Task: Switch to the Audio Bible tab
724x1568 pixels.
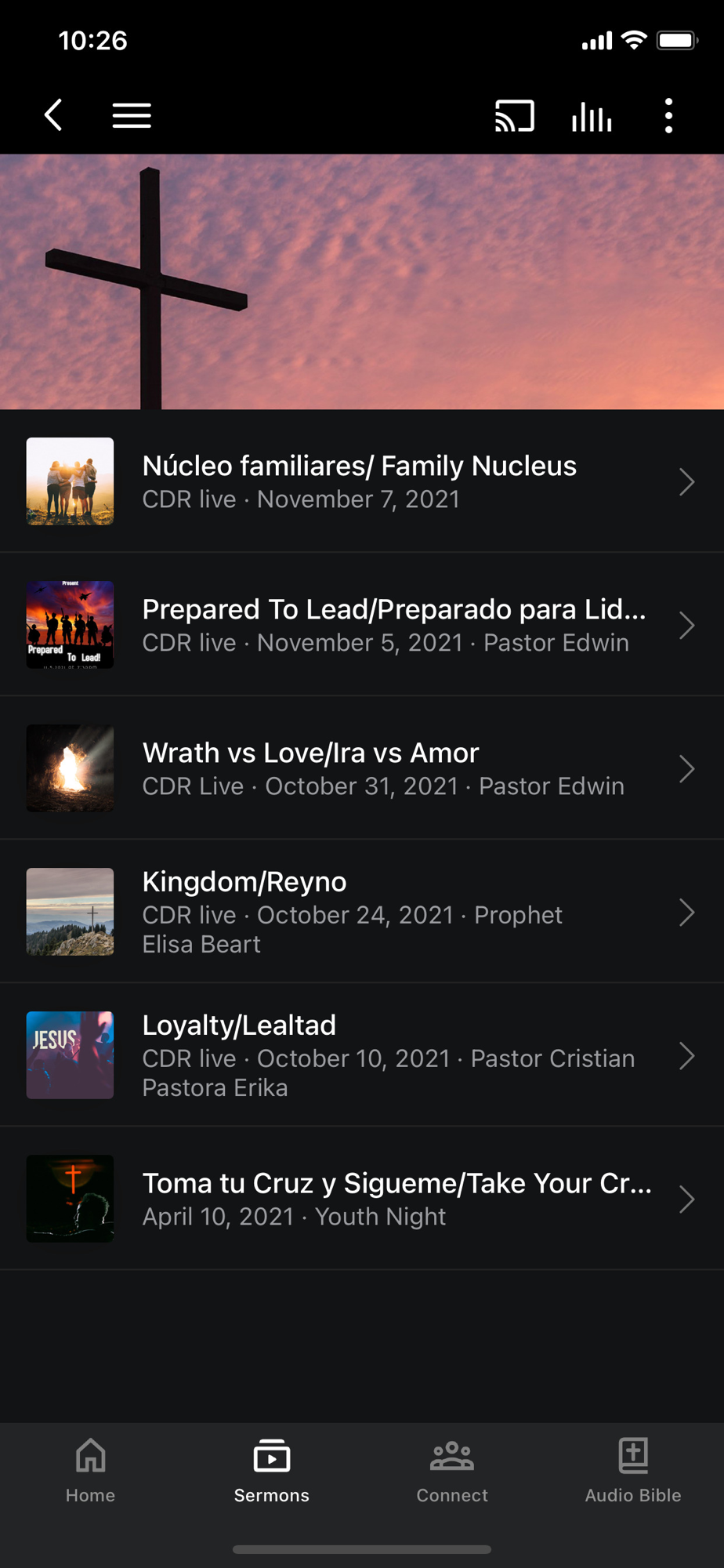Action: coord(633,1471)
